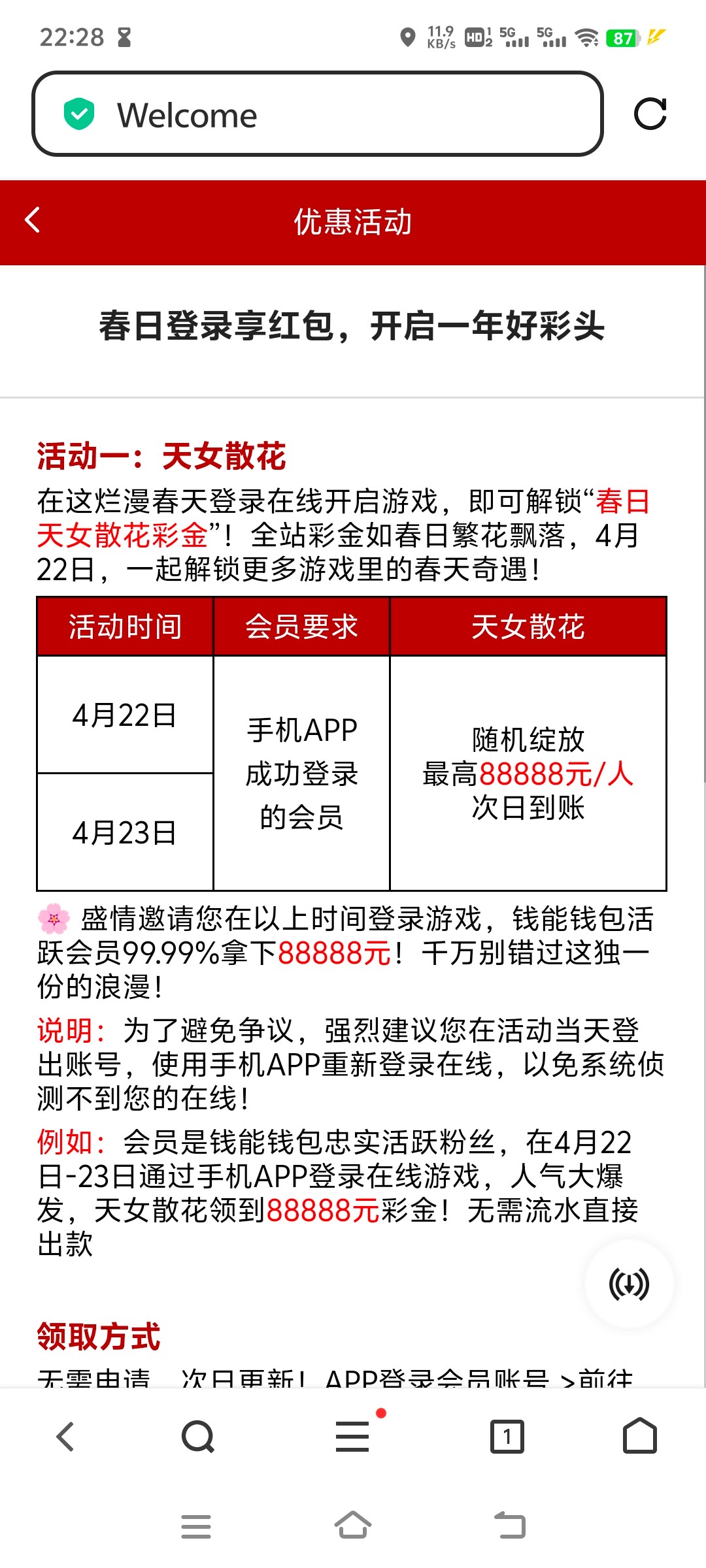The image size is (706, 1568).
Task: Navigate back using browser toolbar arrow
Action: click(65, 1437)
